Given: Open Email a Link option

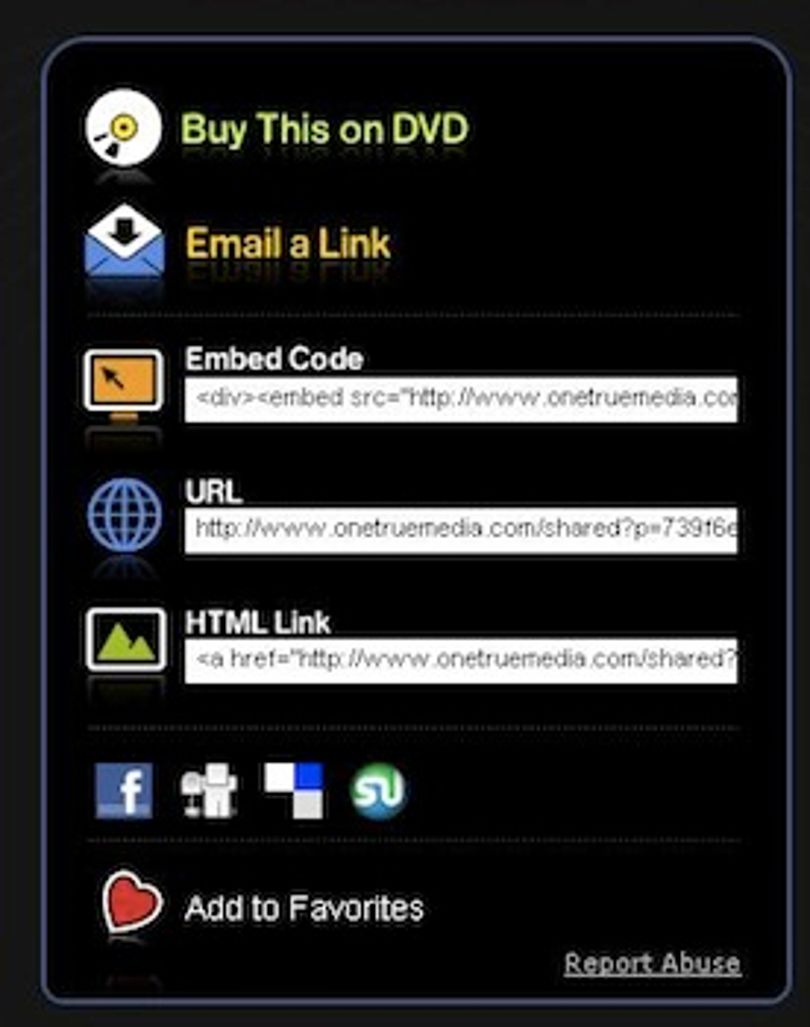Looking at the screenshot, I should (x=288, y=243).
